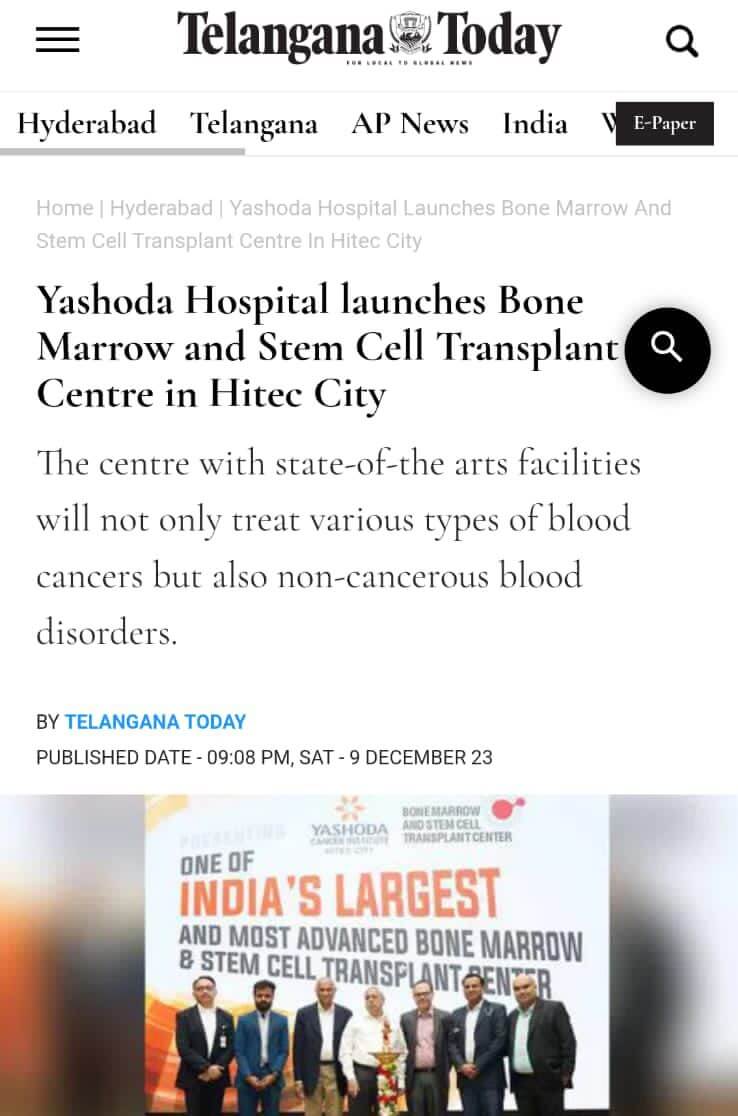
Task: Switch to the Telangana section tab
Action: [254, 124]
